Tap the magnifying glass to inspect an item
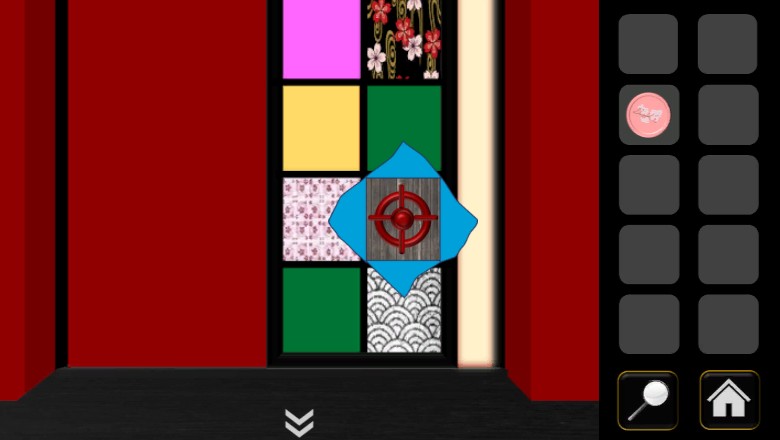 click(648, 400)
